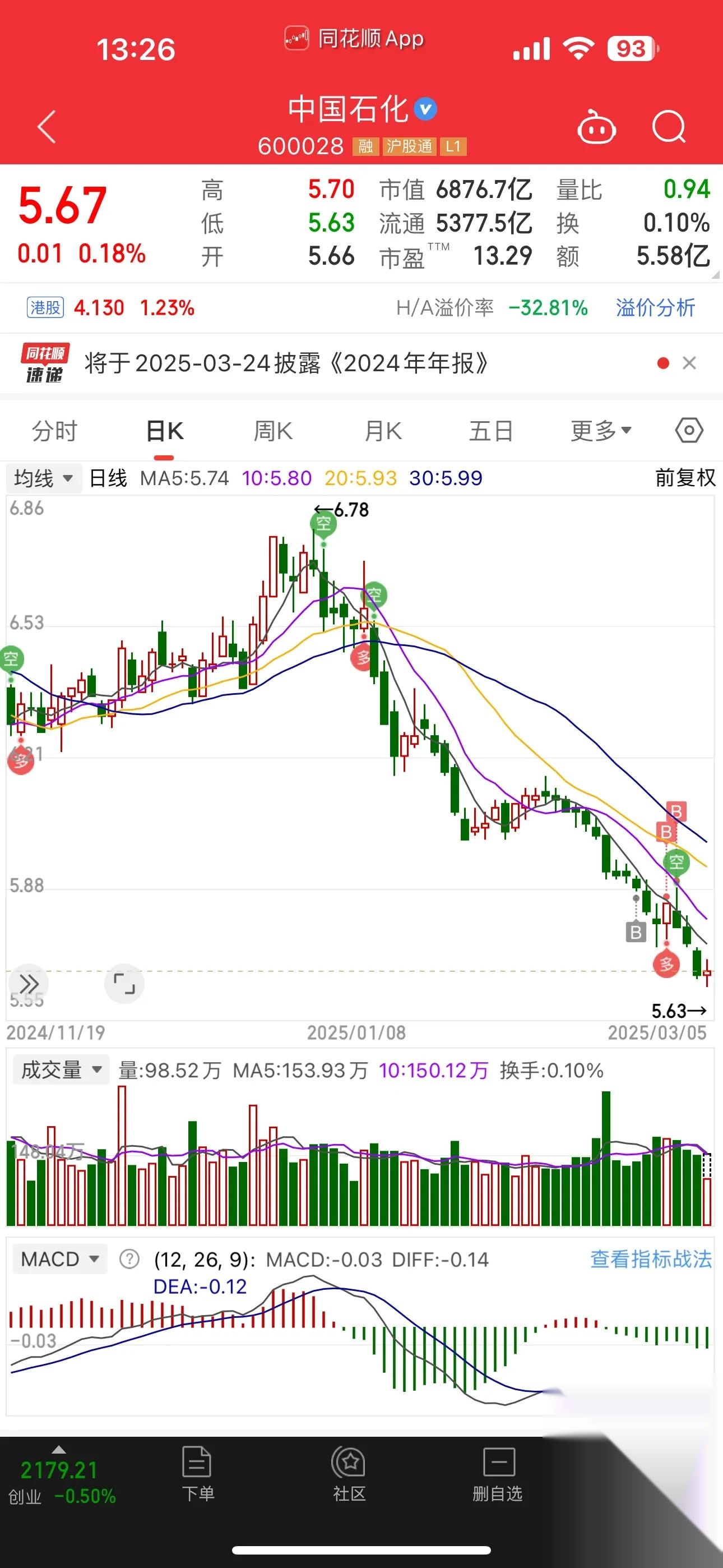The width and height of the screenshot is (723, 1568).
Task: Tap 下单 to place an order
Action: [x=198, y=1474]
